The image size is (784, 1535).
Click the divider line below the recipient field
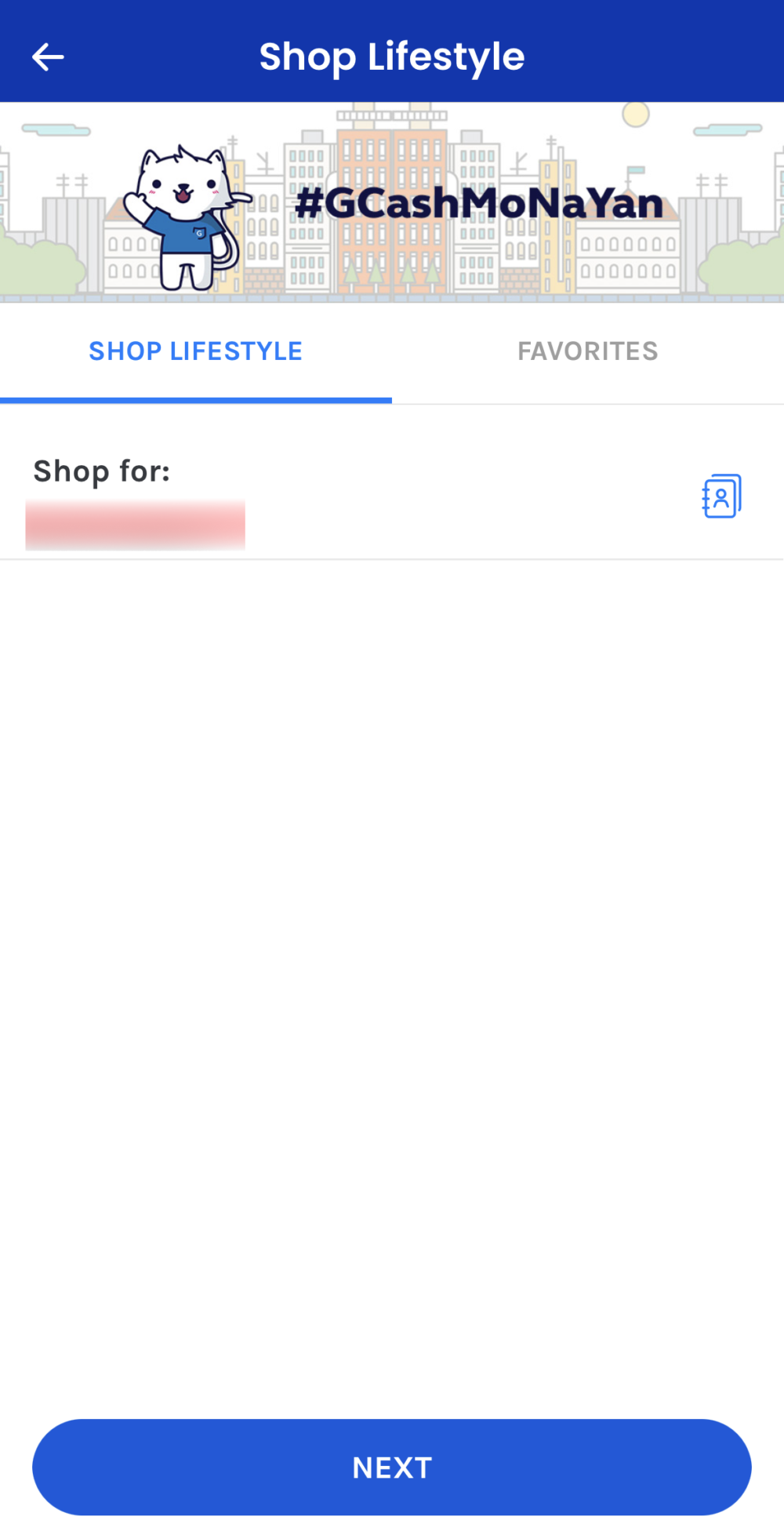[x=392, y=558]
